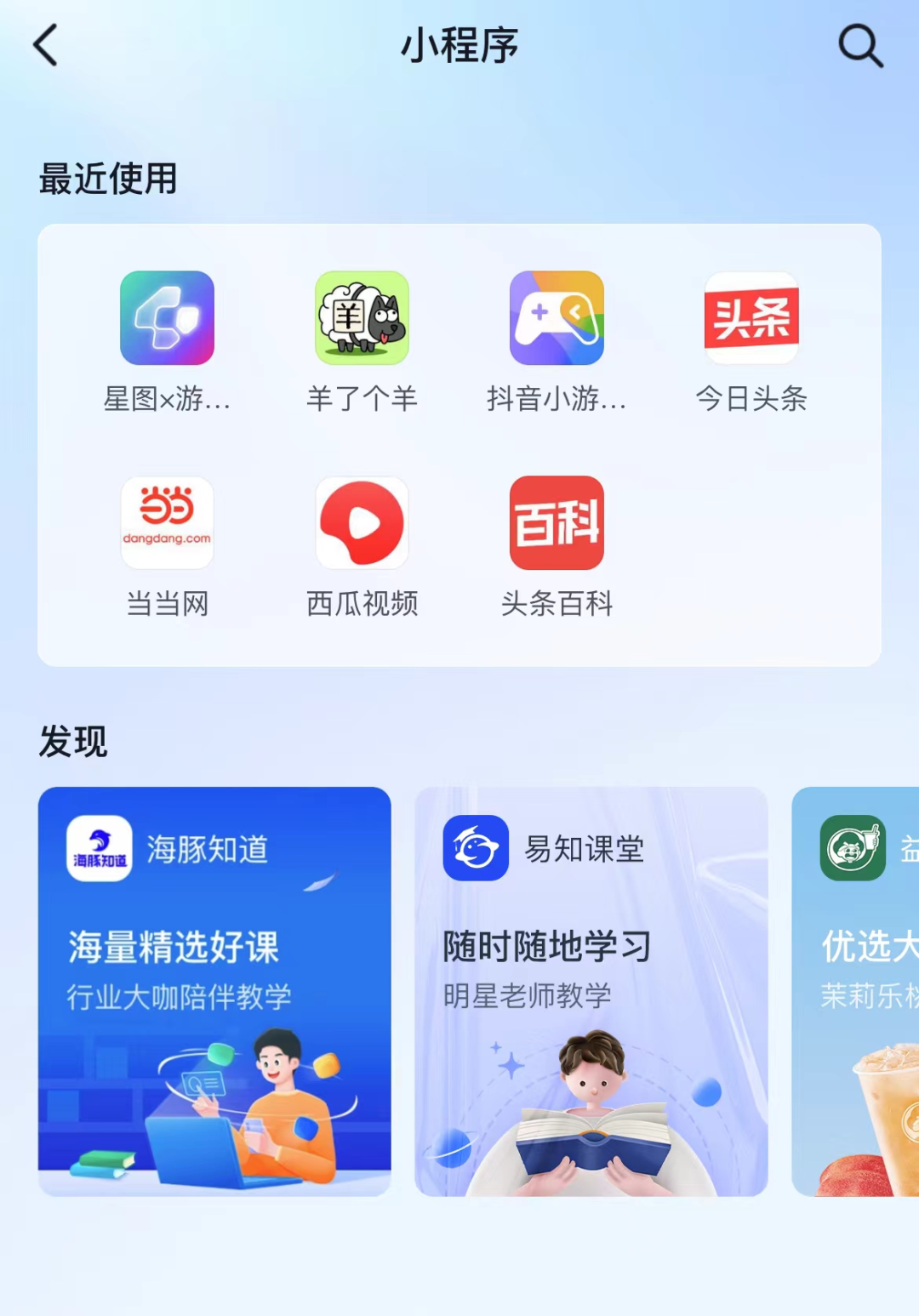
Task: Open the 今日头条 mini program
Action: pos(751,318)
